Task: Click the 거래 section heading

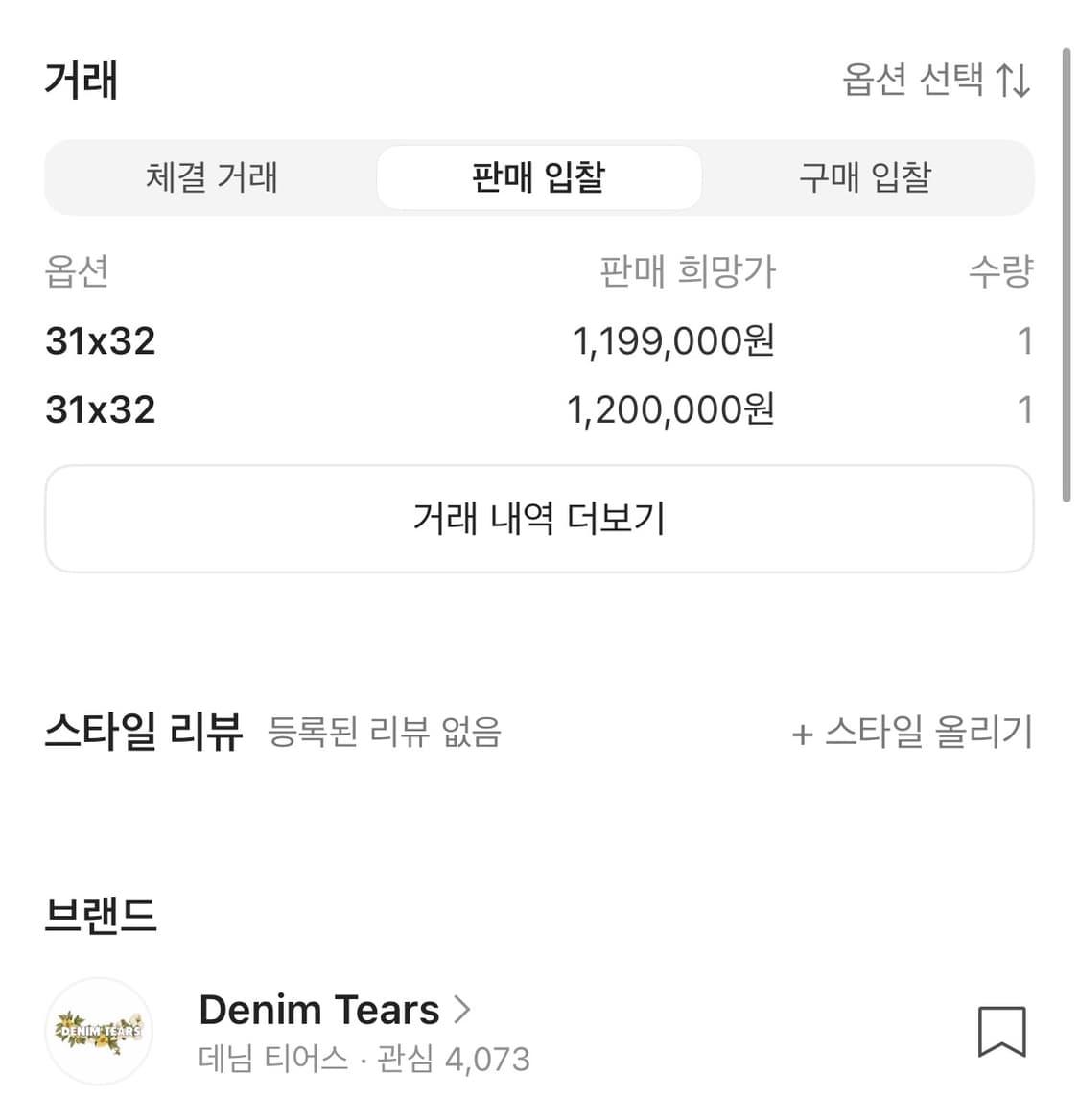Action: coord(82,81)
